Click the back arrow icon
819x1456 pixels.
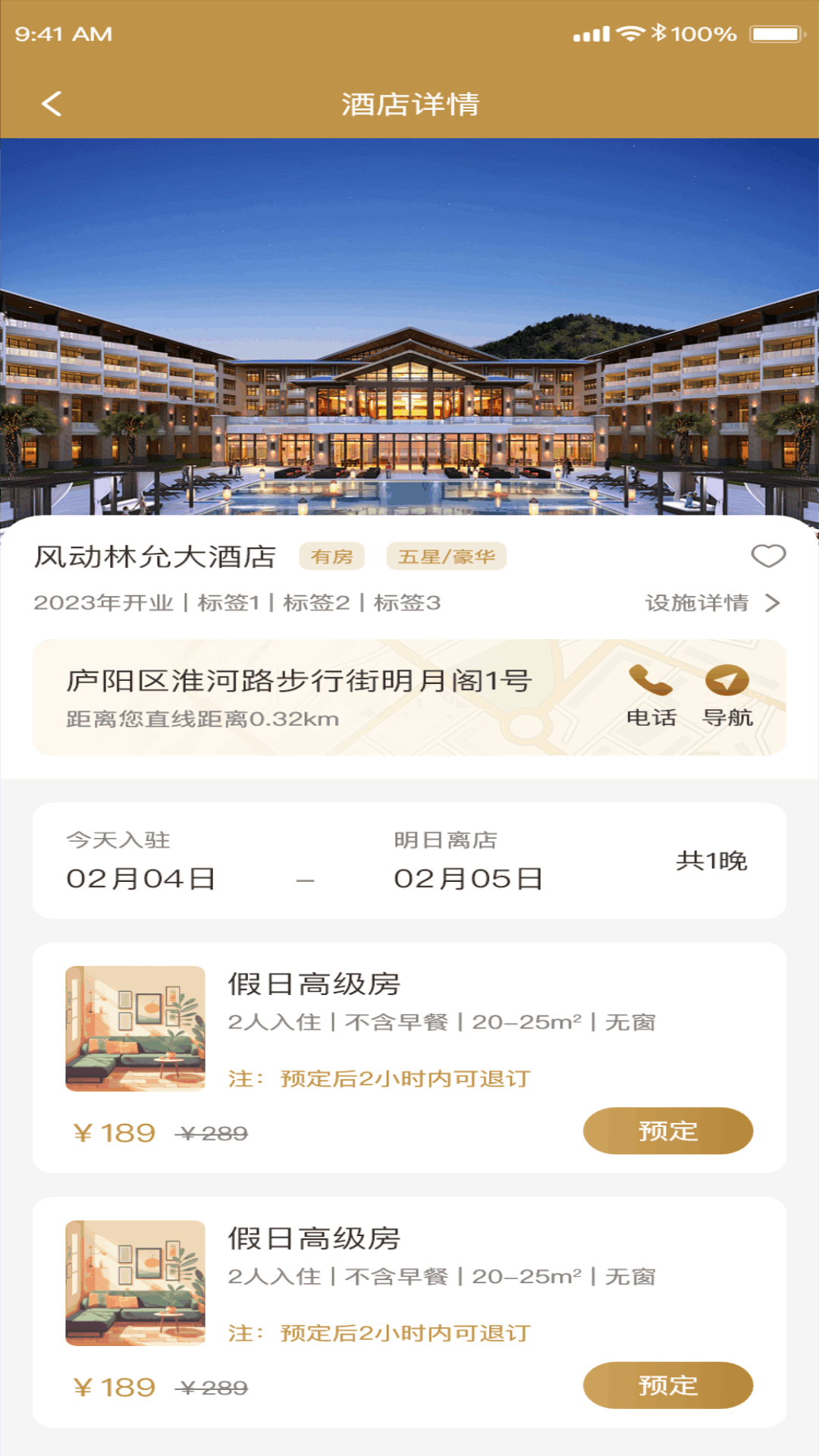pos(51,104)
